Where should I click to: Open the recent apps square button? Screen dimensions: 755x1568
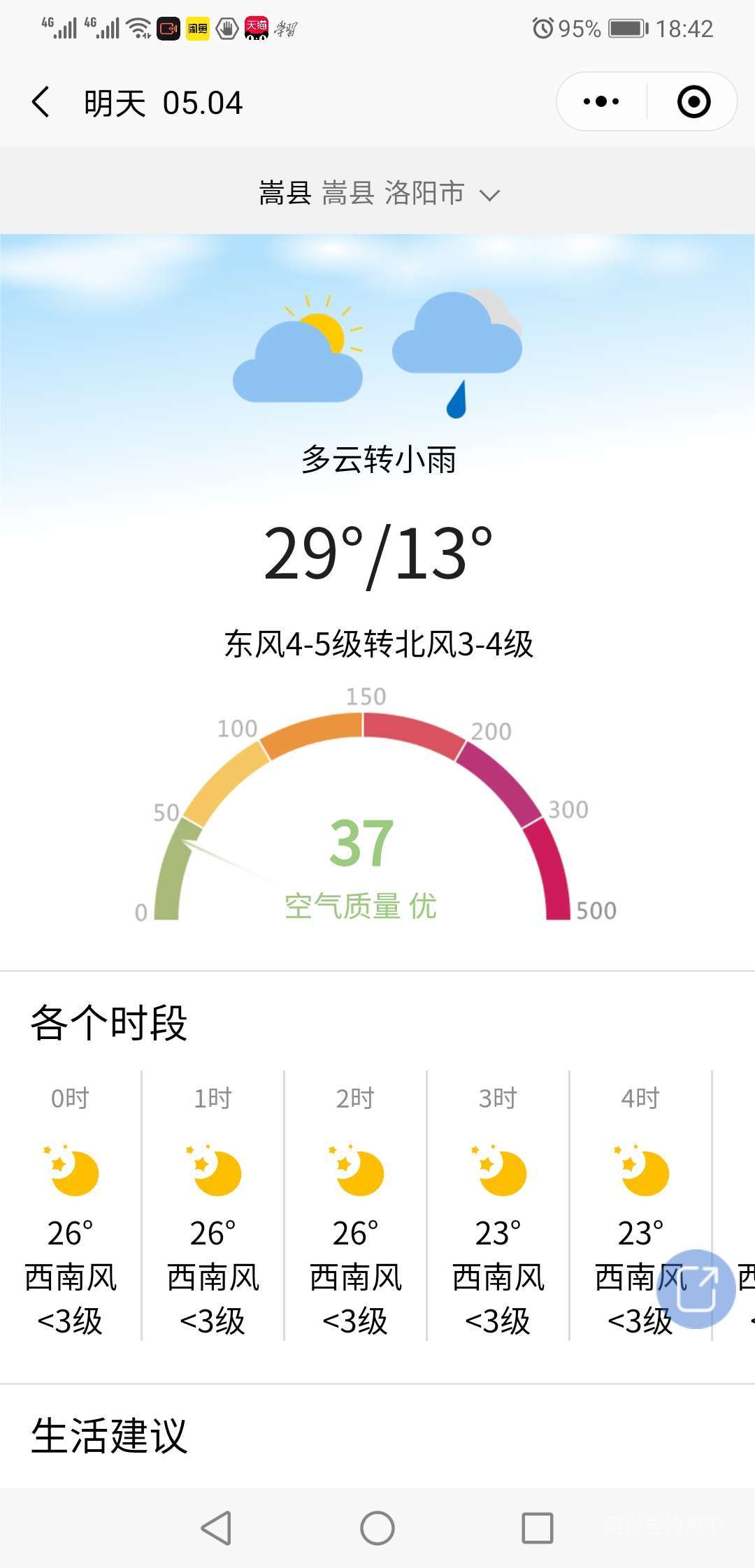(538, 1528)
